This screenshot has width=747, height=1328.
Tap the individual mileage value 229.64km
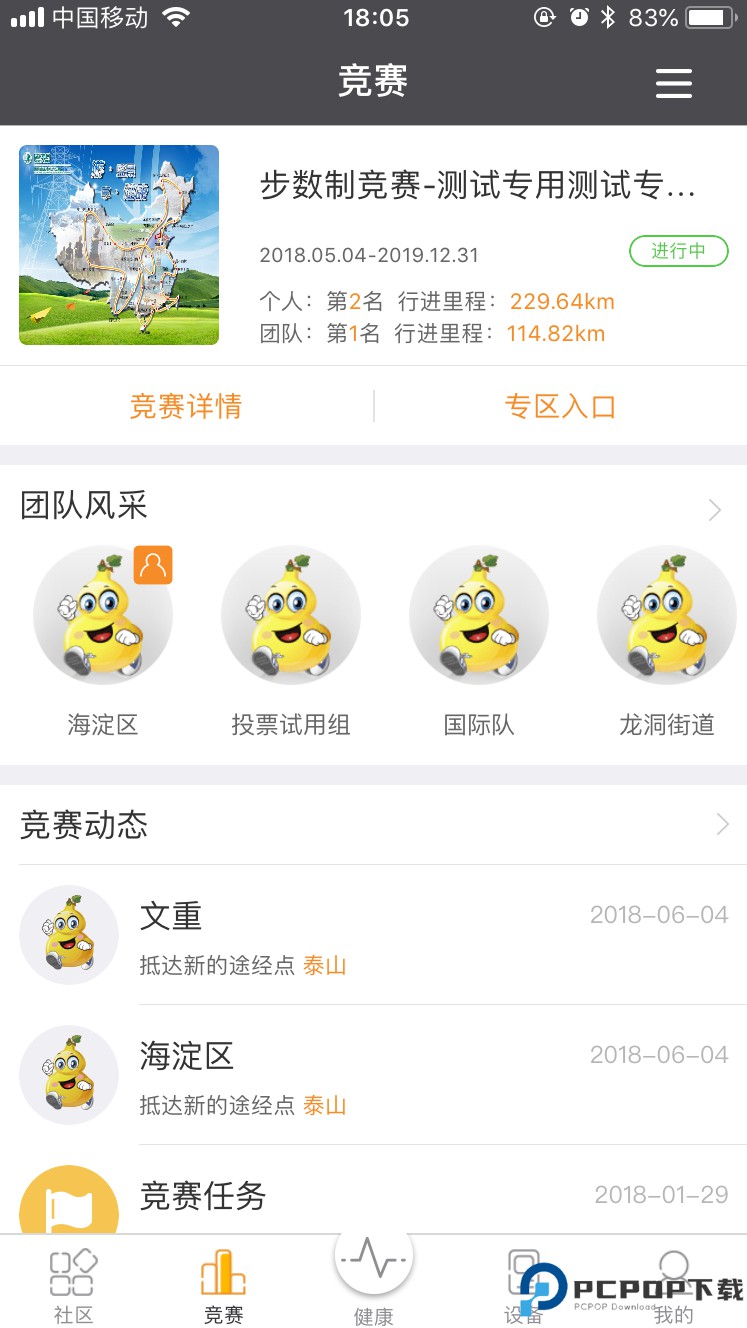(560, 301)
